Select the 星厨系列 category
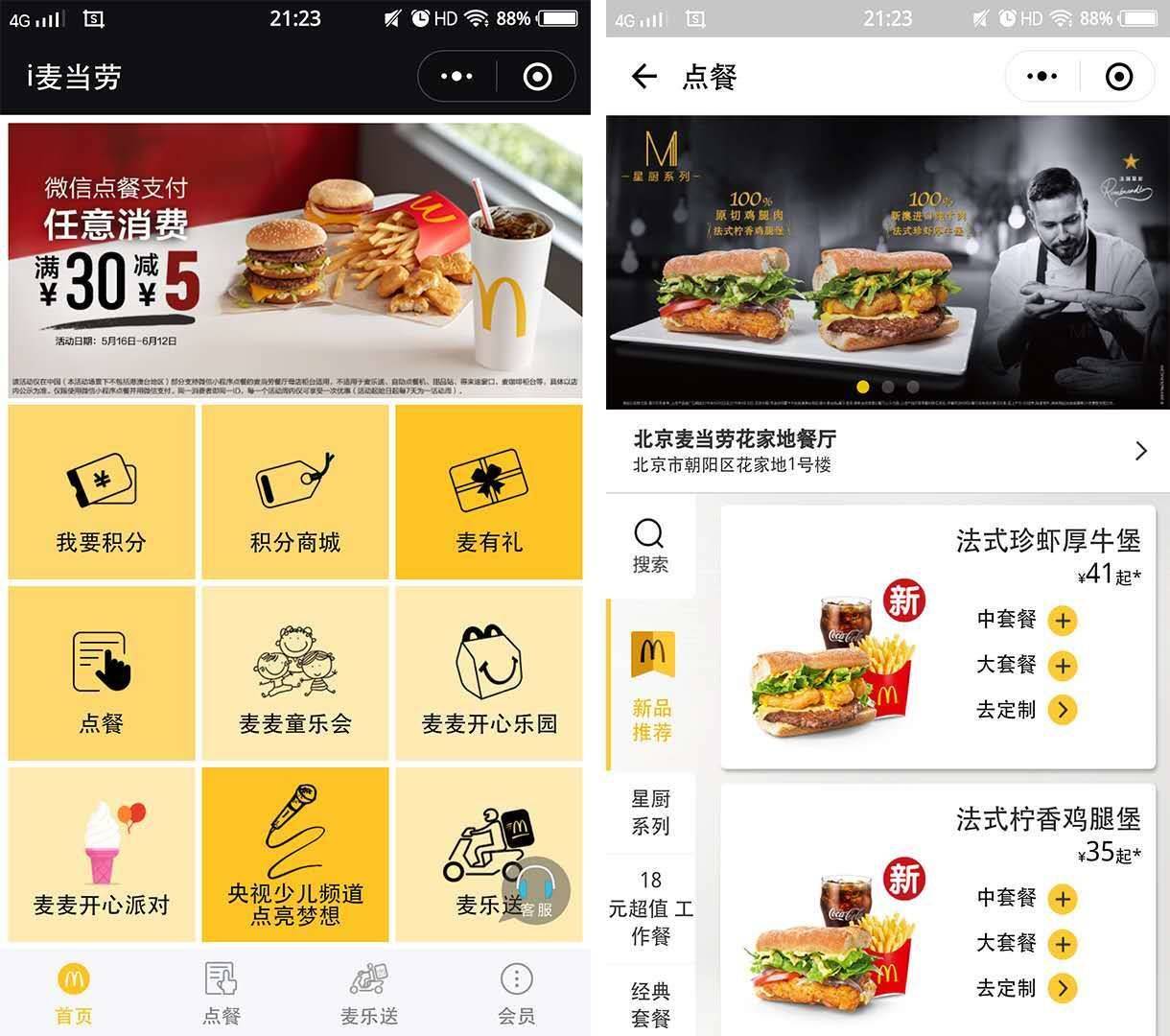 650,812
